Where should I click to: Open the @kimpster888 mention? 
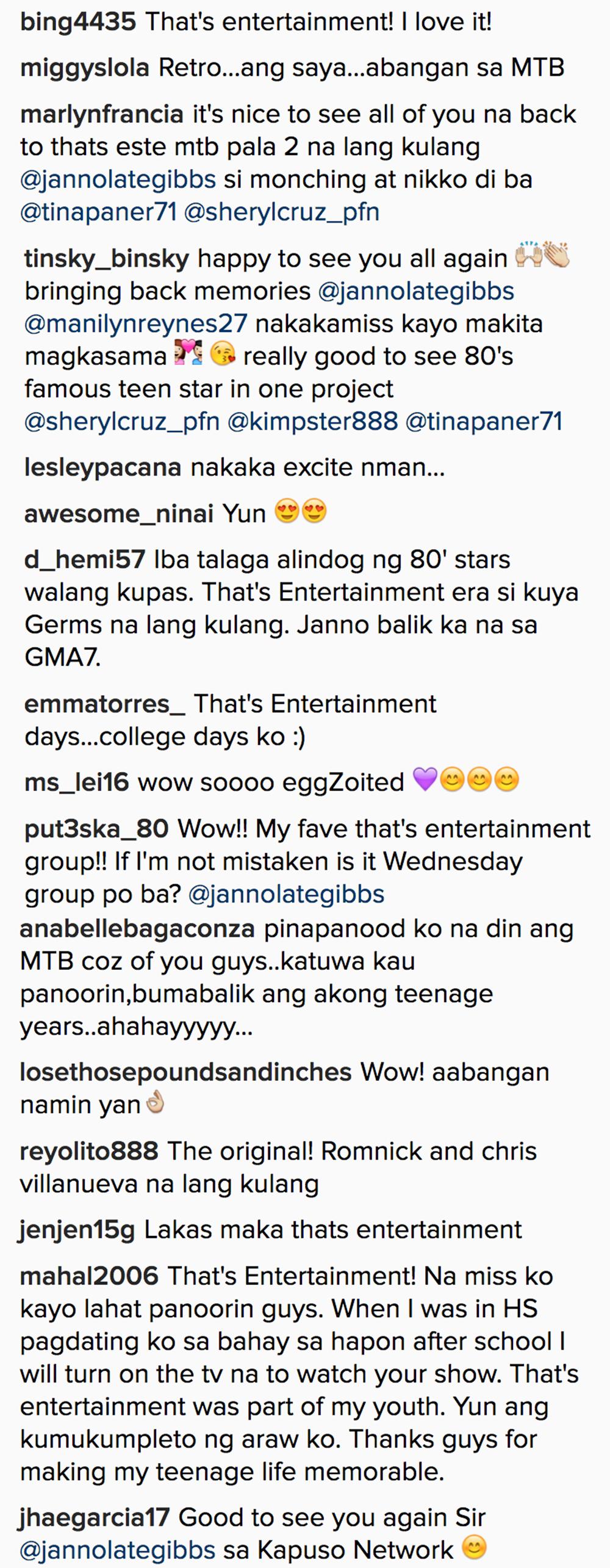click(x=312, y=422)
